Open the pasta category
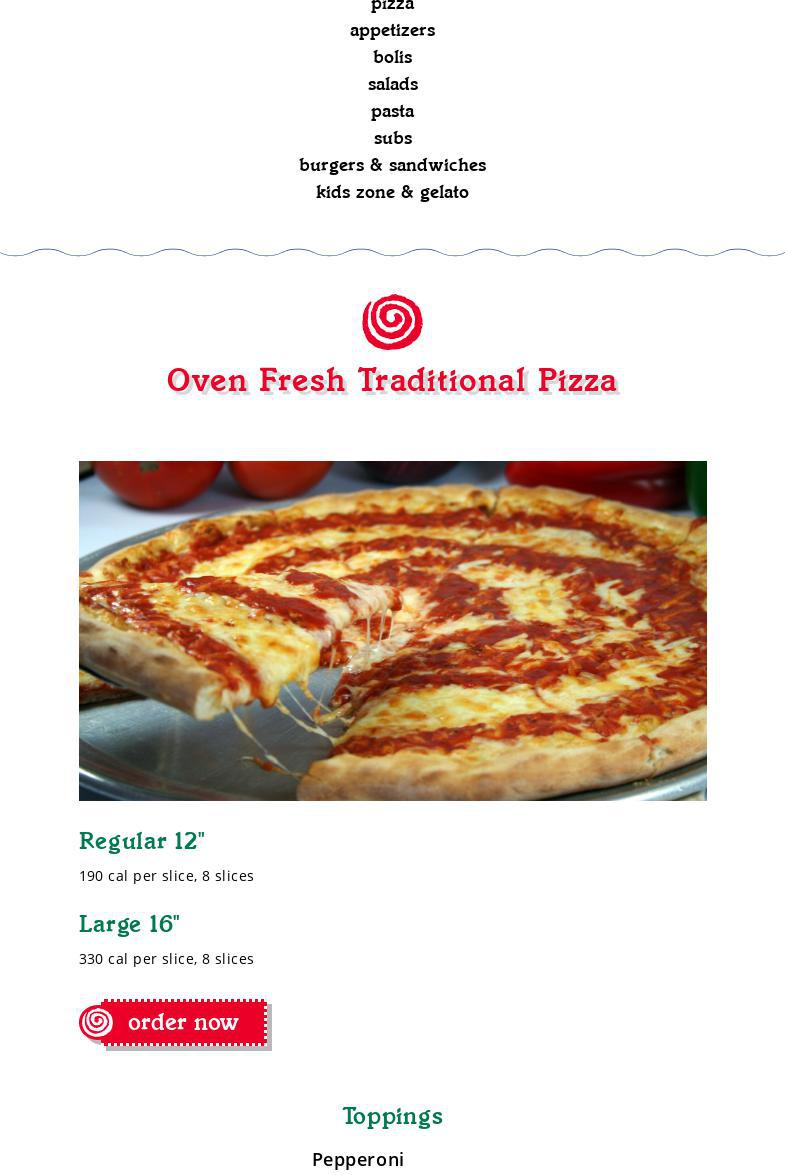 [x=392, y=111]
